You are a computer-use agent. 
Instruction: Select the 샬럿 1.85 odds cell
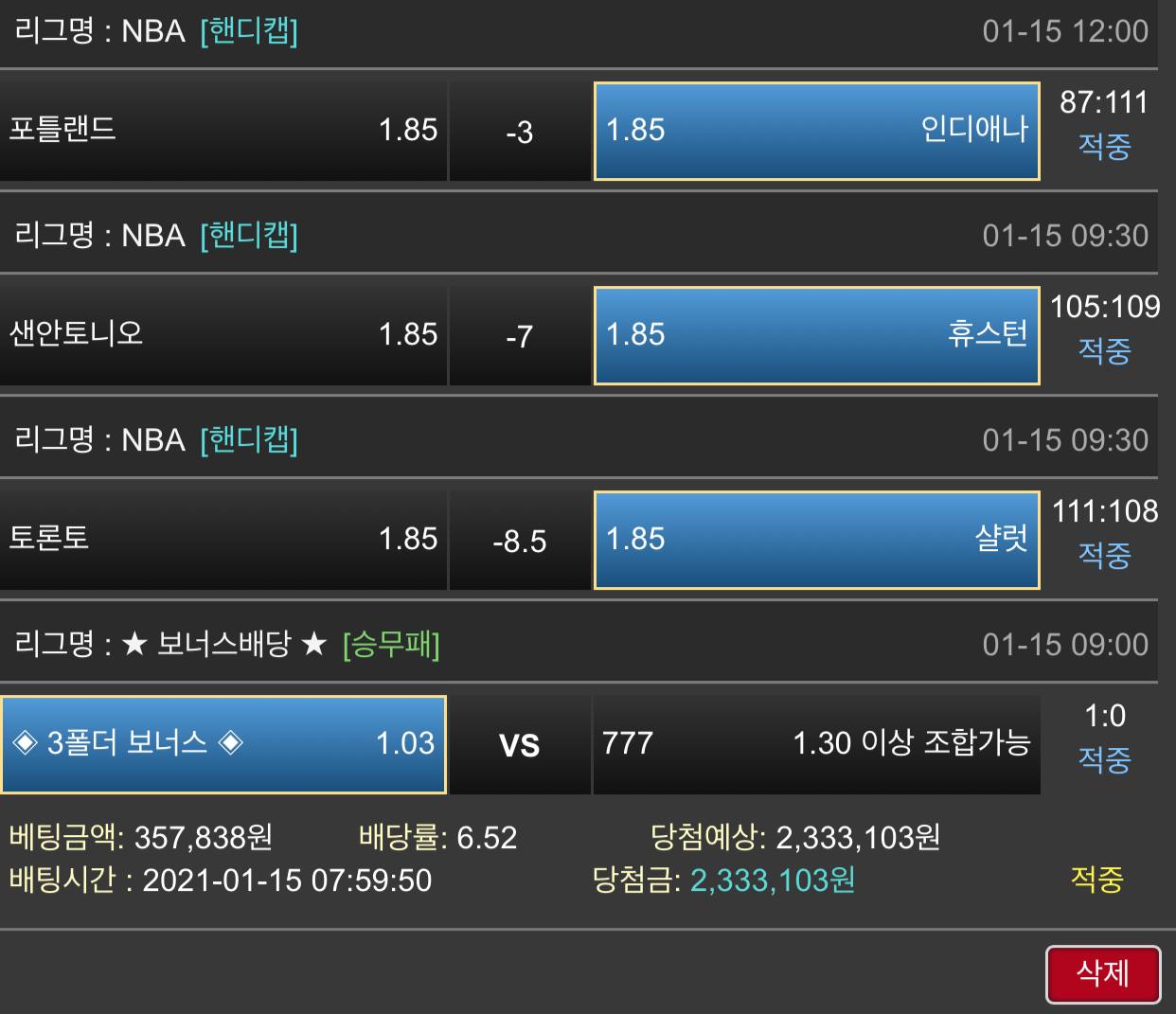(816, 540)
